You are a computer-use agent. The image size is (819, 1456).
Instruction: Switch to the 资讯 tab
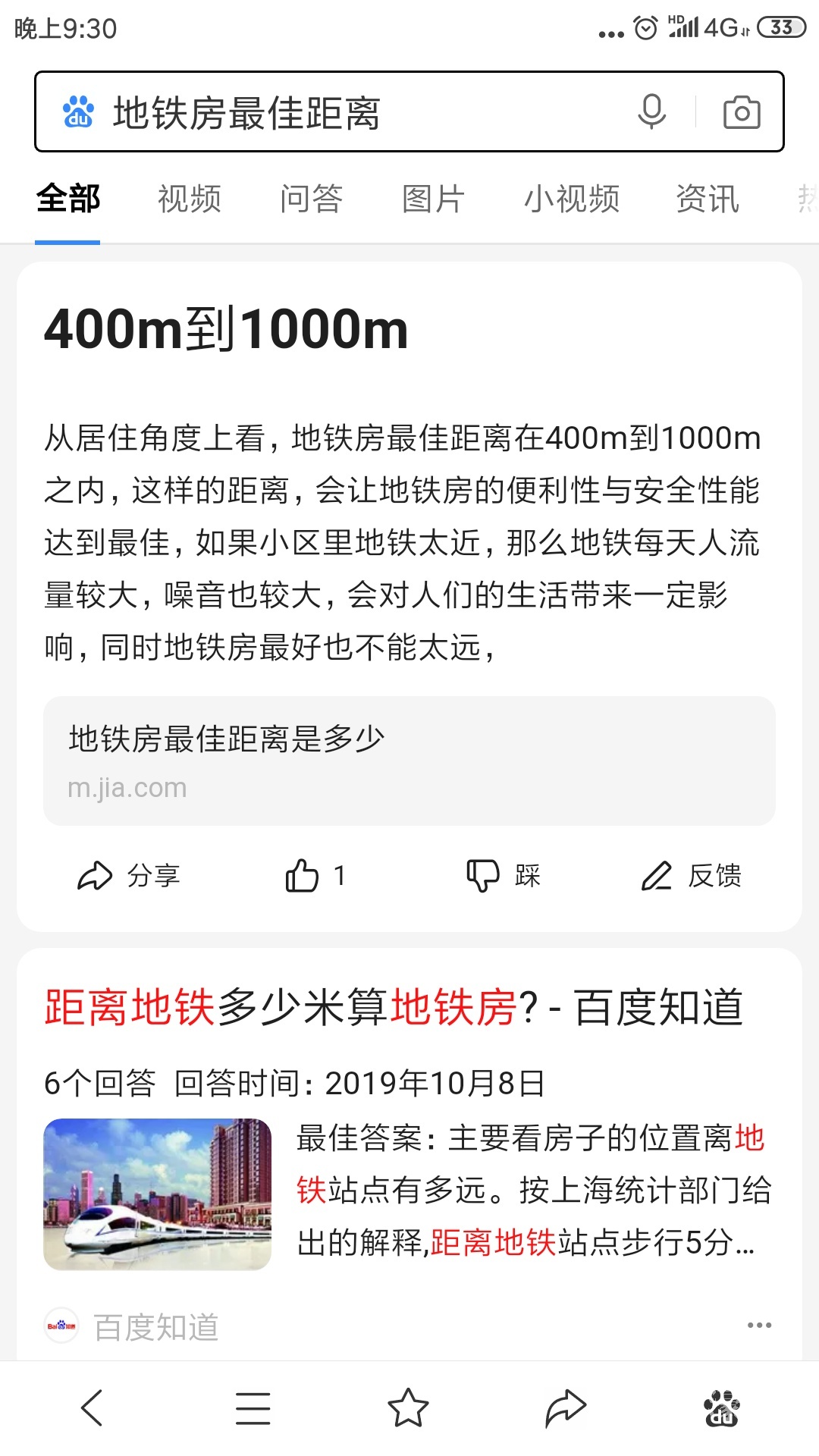click(x=707, y=199)
